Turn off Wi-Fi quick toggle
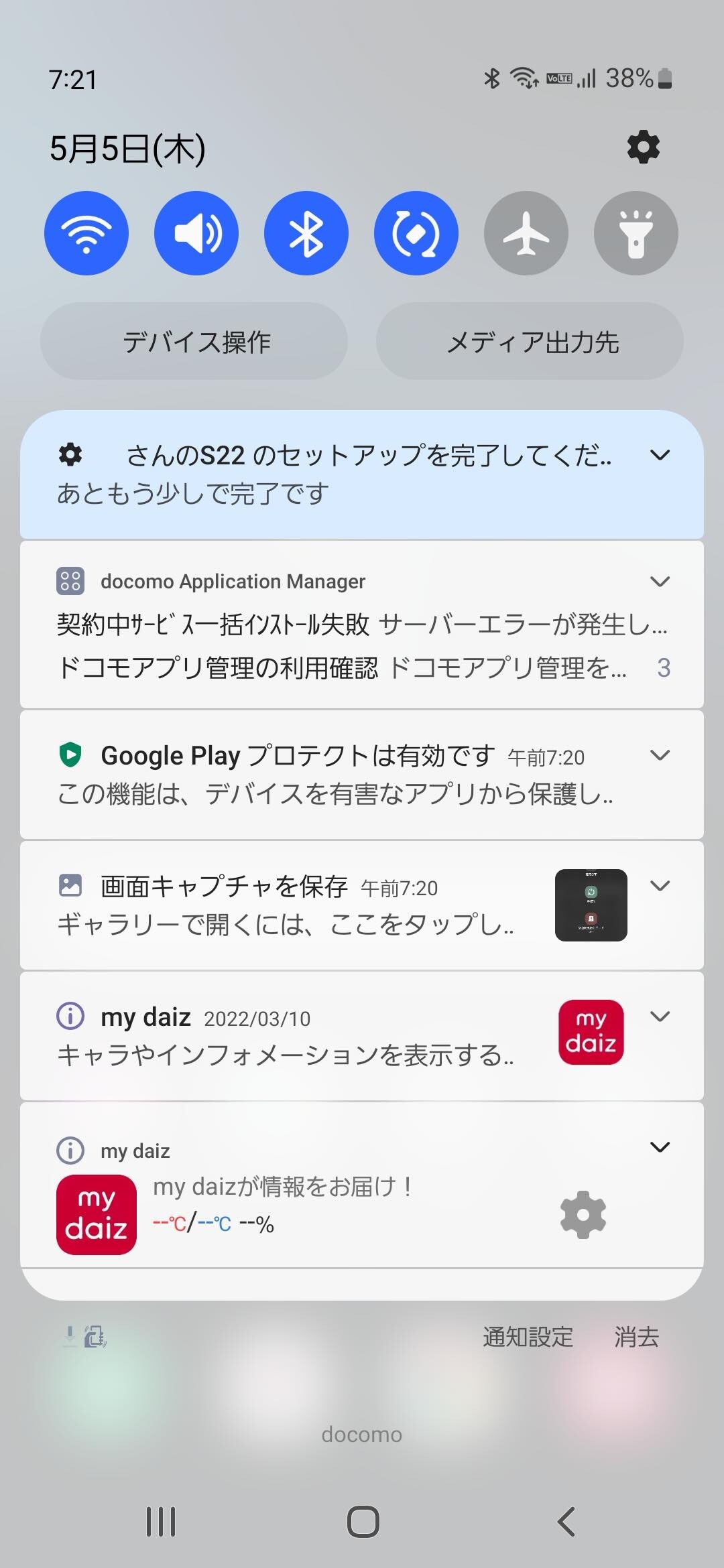This screenshot has height=1568, width=724. tap(86, 233)
